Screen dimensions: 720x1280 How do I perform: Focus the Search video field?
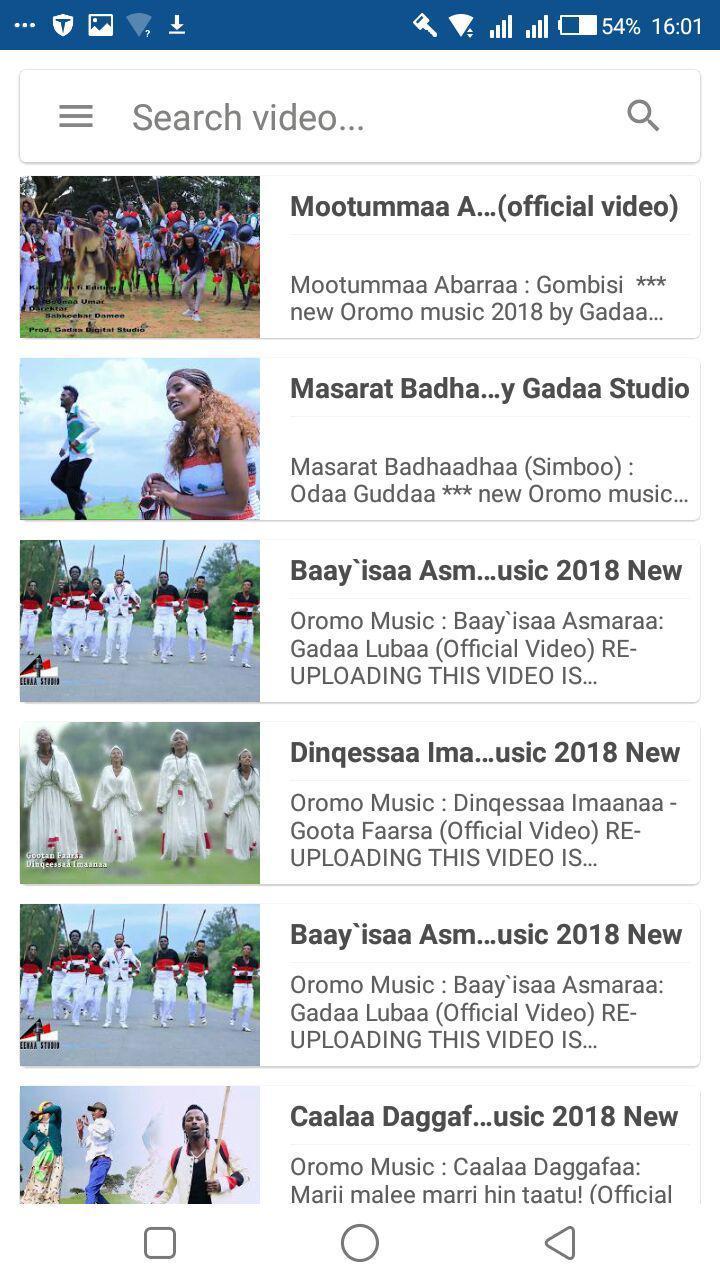(x=360, y=118)
